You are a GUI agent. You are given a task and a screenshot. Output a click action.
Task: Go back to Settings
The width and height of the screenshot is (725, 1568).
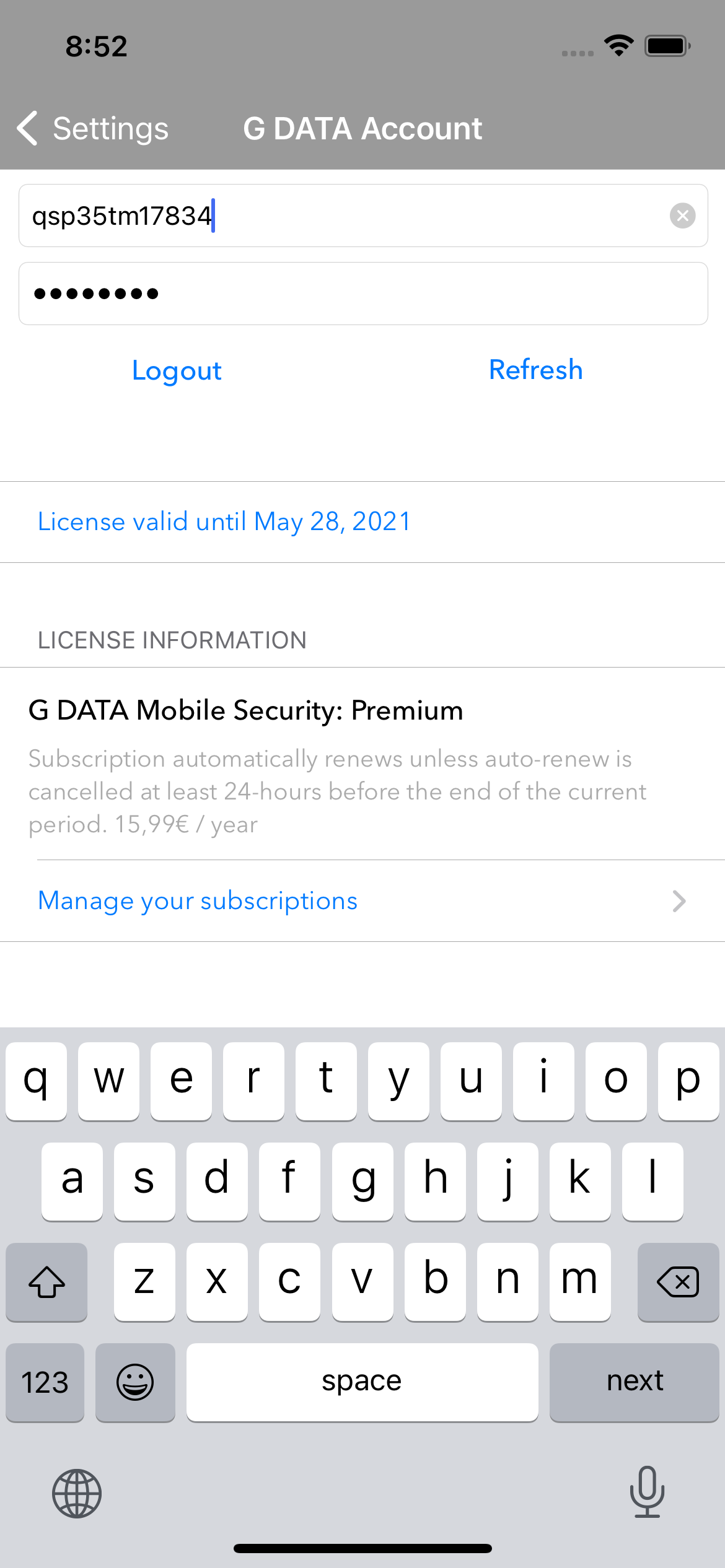pos(93,129)
